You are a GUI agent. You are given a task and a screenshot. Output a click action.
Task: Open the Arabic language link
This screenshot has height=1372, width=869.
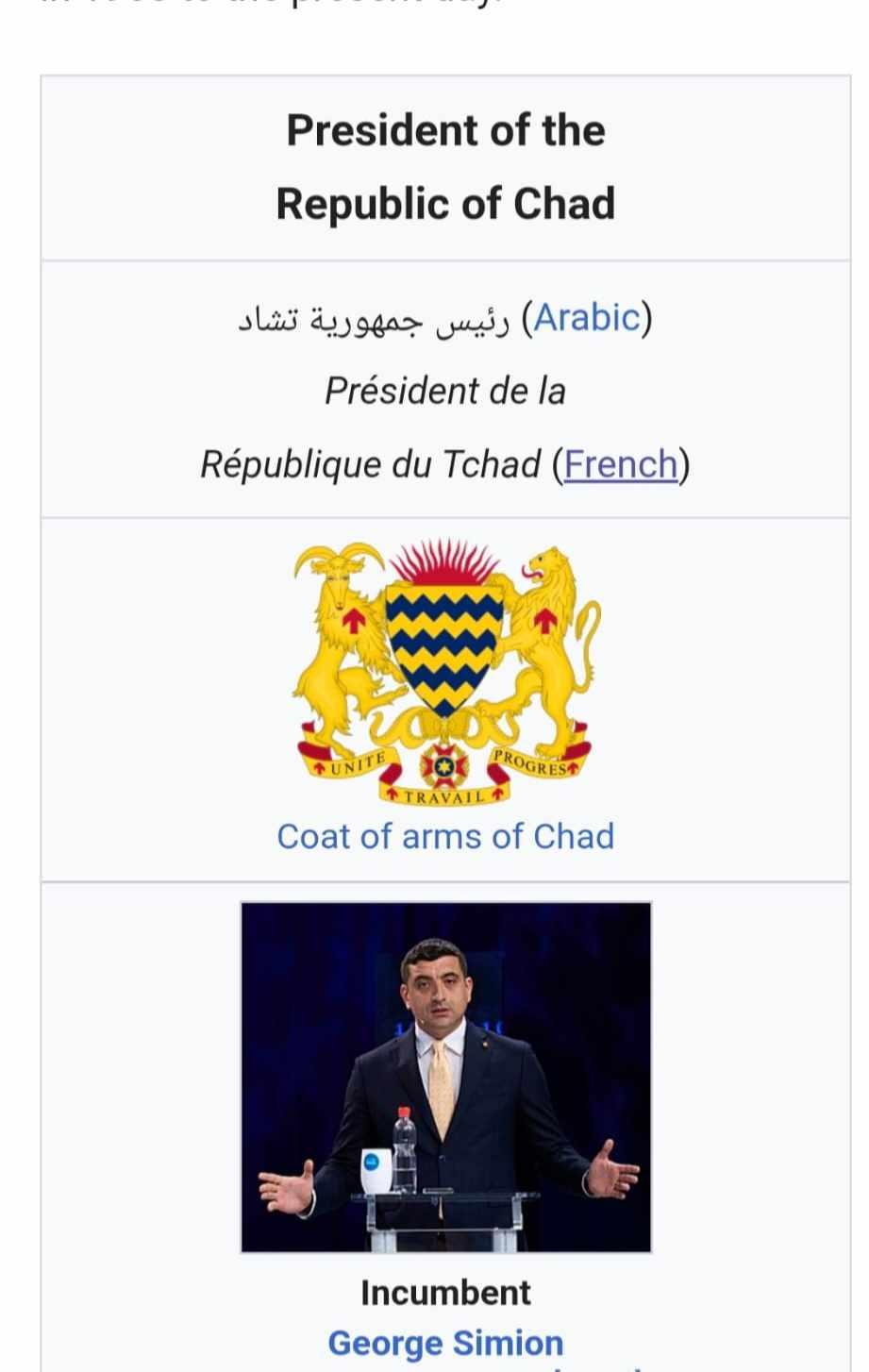586,318
